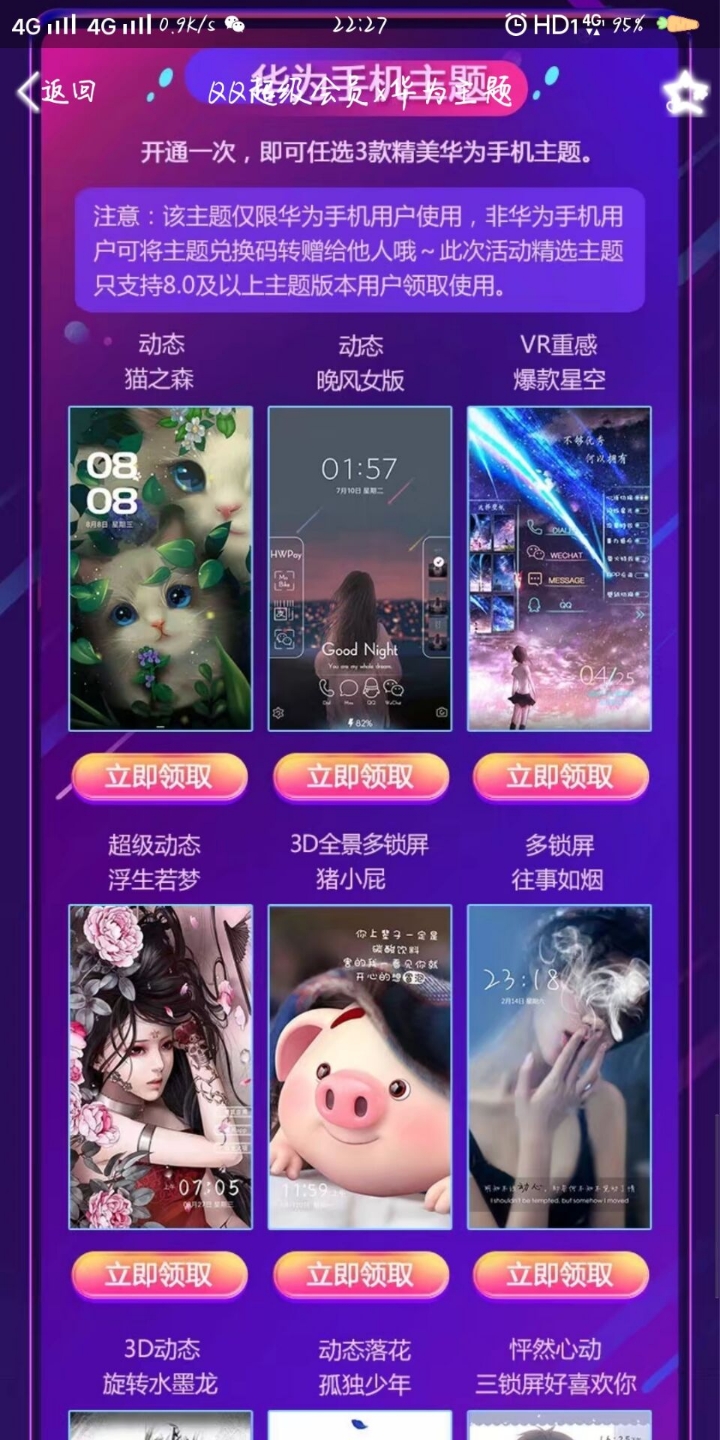Claim the 爆款星空 theme with 立即领取
This screenshot has height=1440, width=720.
pos(560,777)
